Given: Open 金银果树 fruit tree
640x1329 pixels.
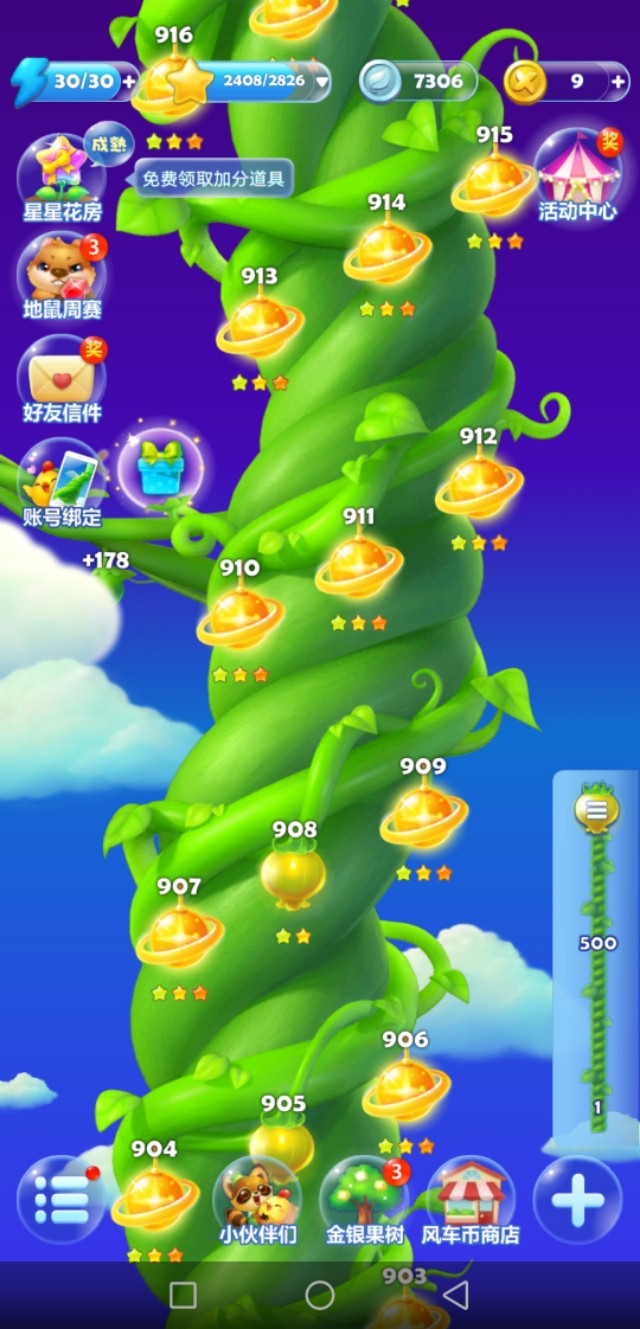Looking at the screenshot, I should tap(365, 1198).
